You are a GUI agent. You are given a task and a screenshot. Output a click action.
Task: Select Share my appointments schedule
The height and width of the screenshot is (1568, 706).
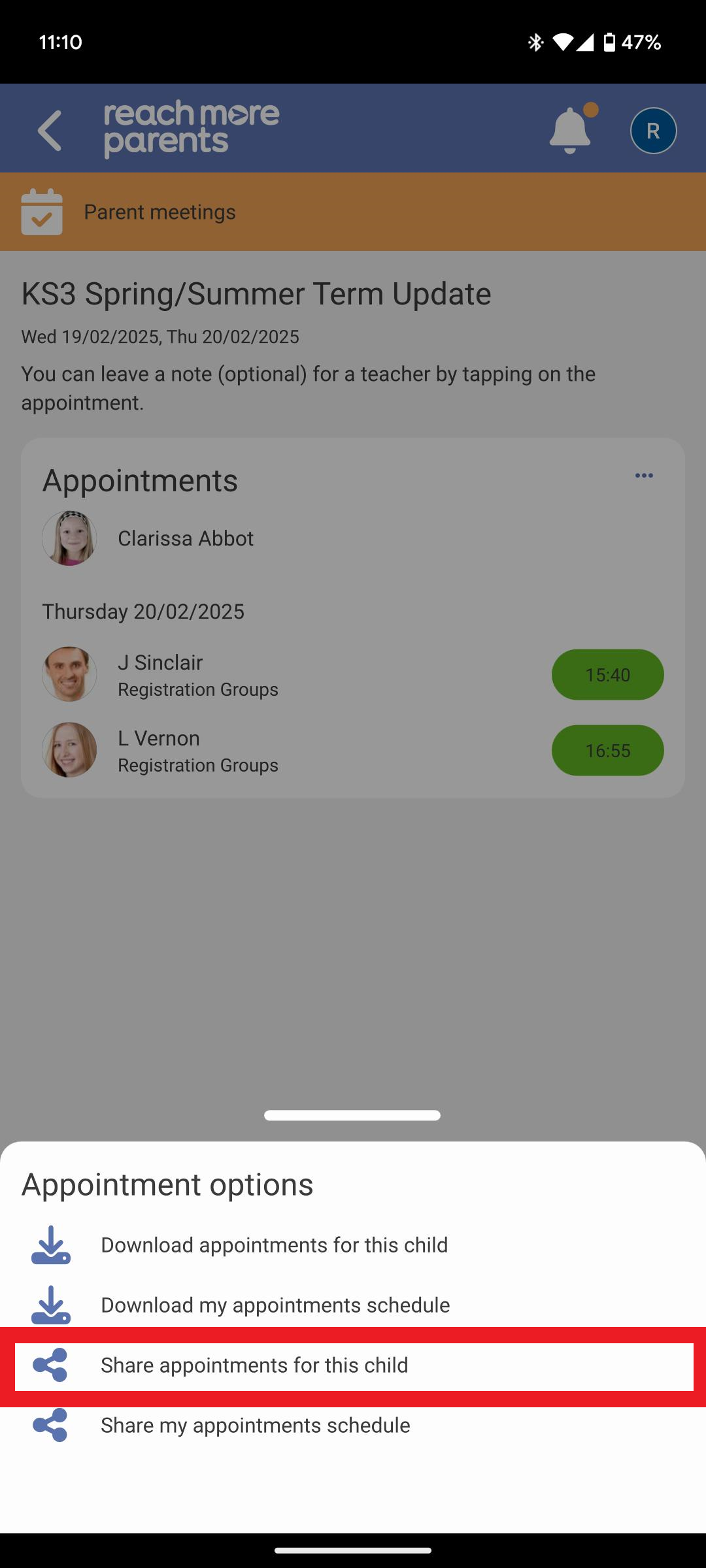coord(255,1425)
